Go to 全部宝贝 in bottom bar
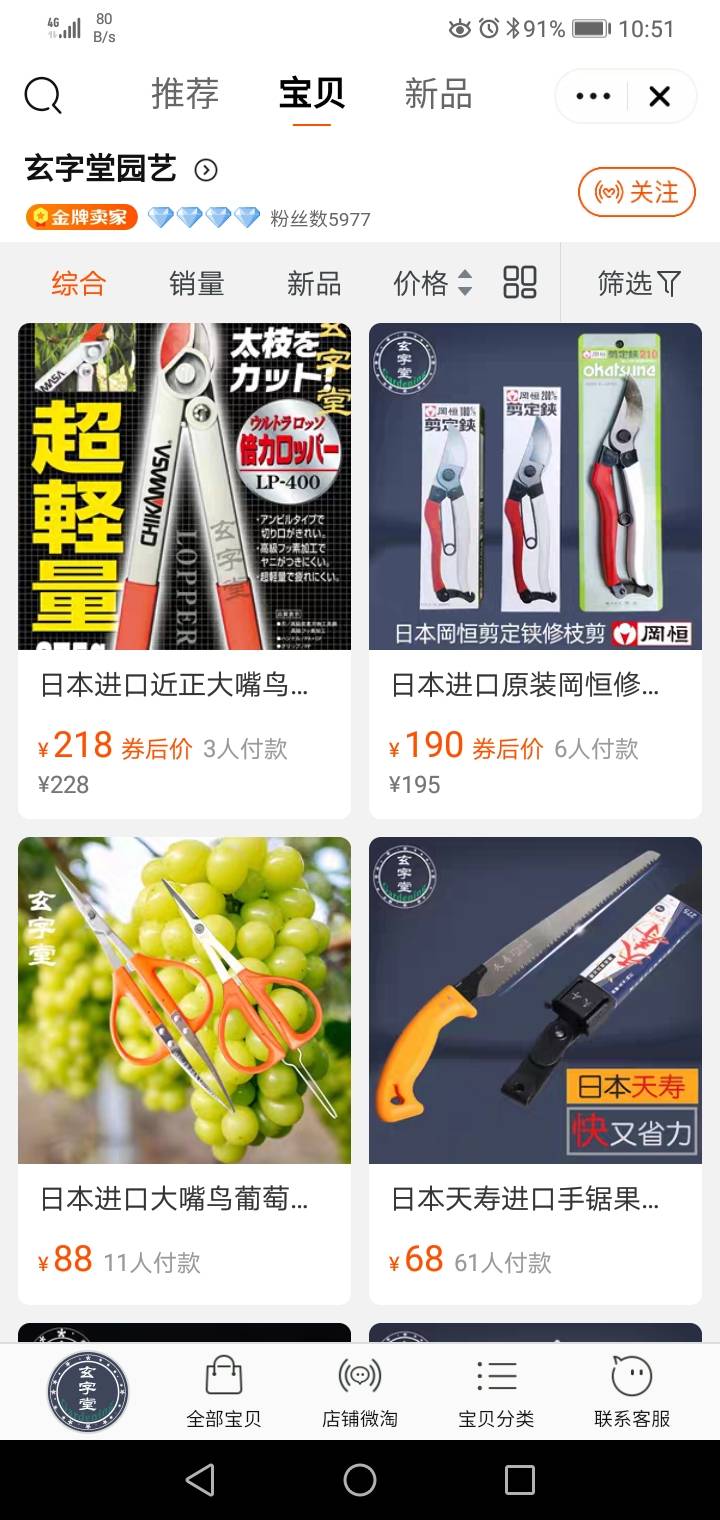Image resolution: width=720 pixels, height=1520 pixels. click(x=224, y=1392)
